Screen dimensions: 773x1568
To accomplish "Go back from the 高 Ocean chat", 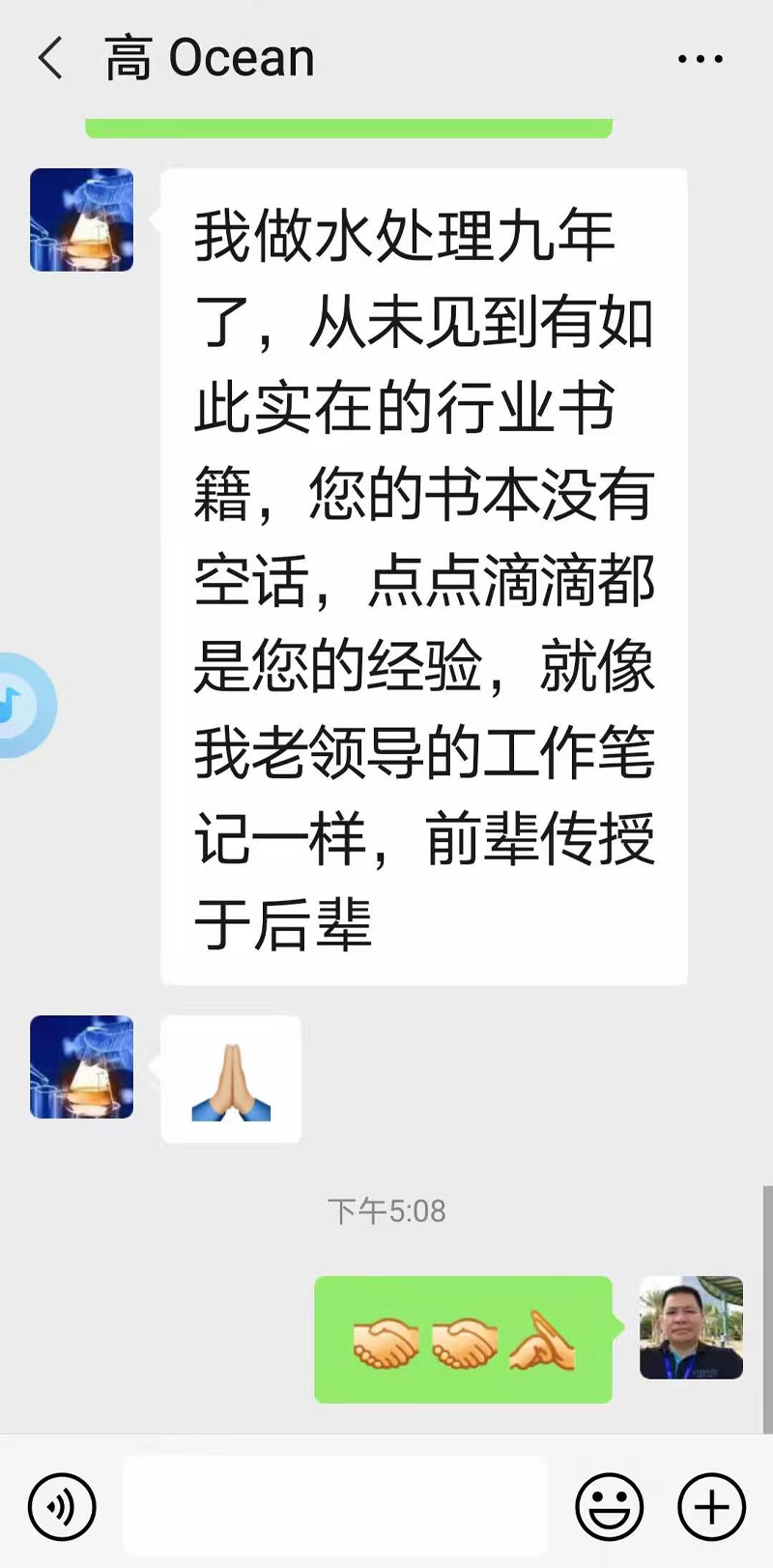I will pos(50,58).
